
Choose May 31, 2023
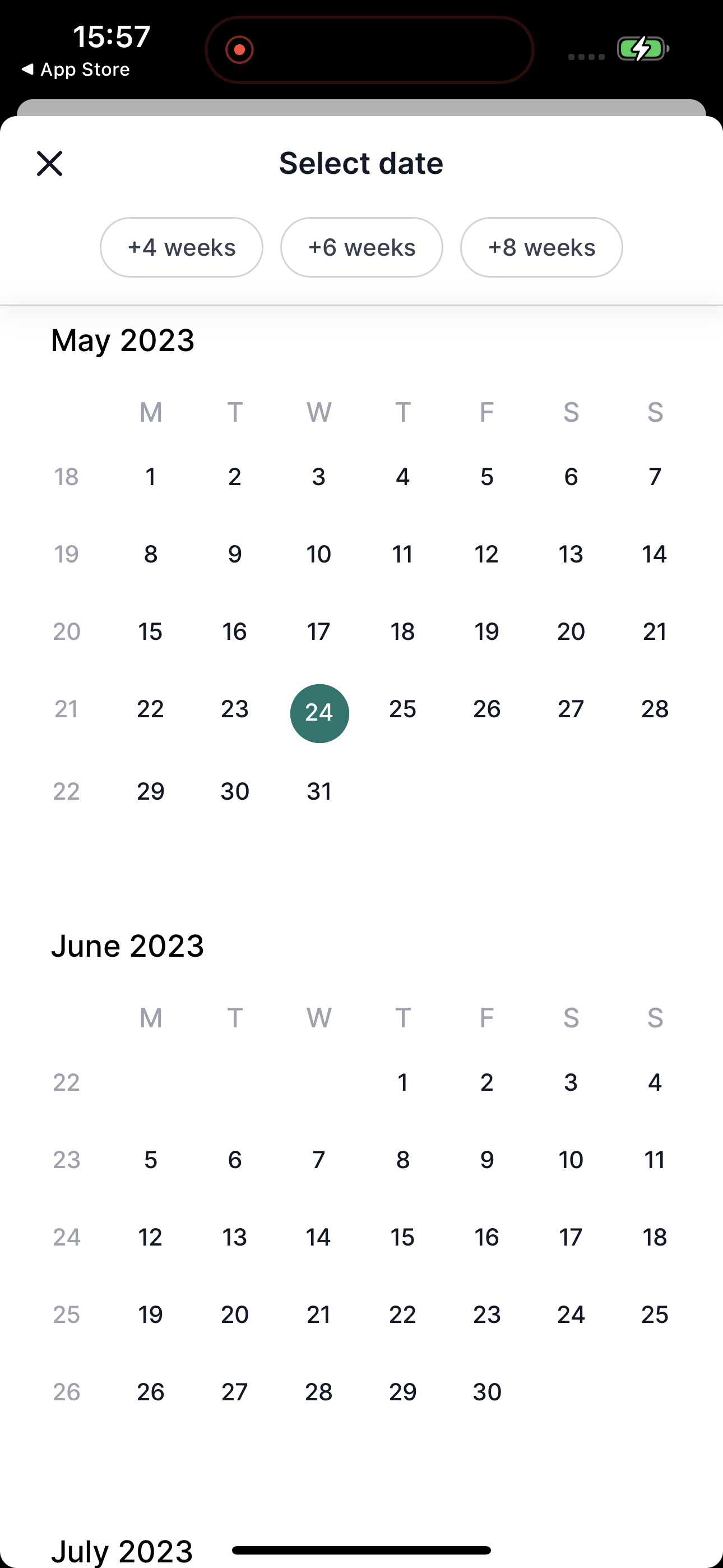point(319,791)
